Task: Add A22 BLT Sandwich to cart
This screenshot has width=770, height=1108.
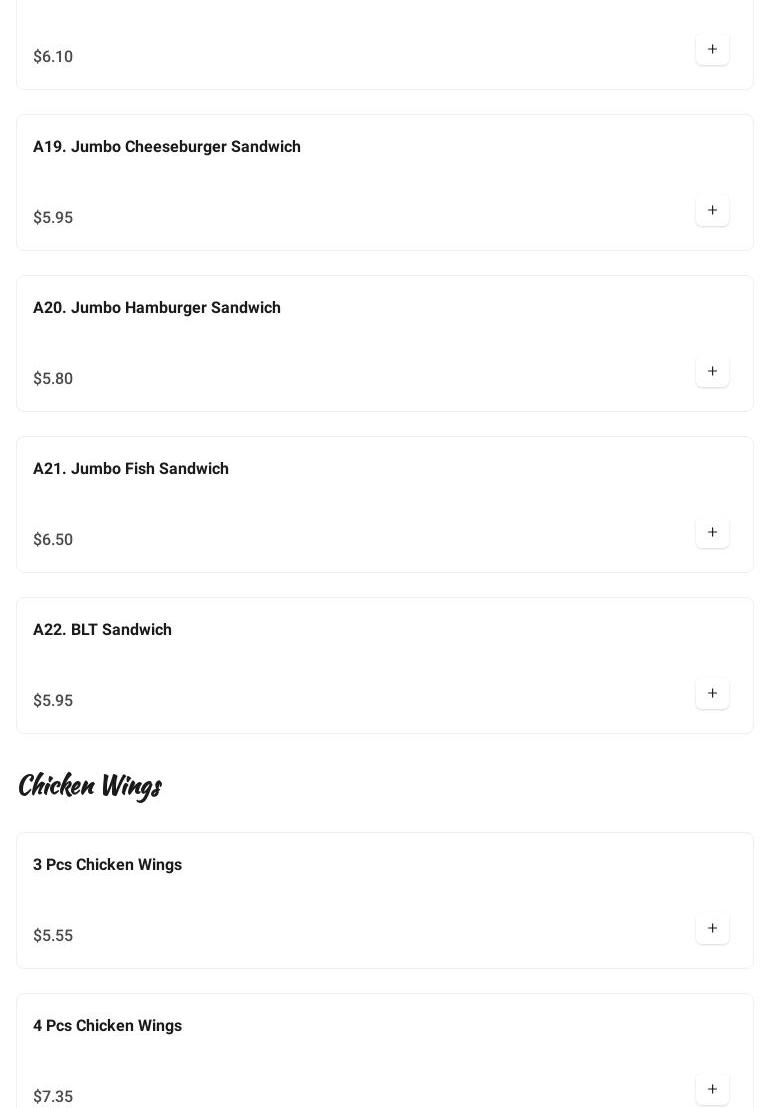Action: click(x=712, y=693)
